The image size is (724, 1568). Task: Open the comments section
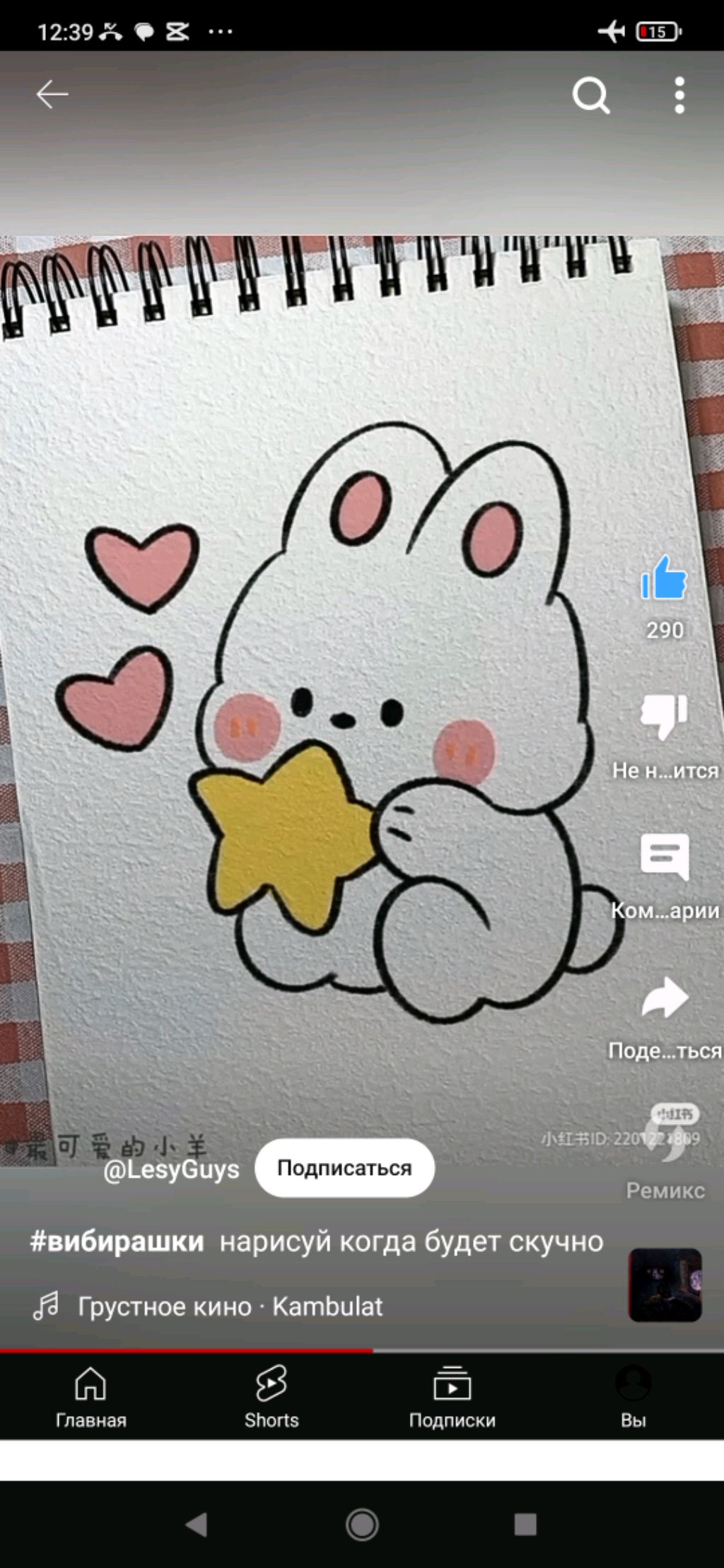click(x=664, y=857)
